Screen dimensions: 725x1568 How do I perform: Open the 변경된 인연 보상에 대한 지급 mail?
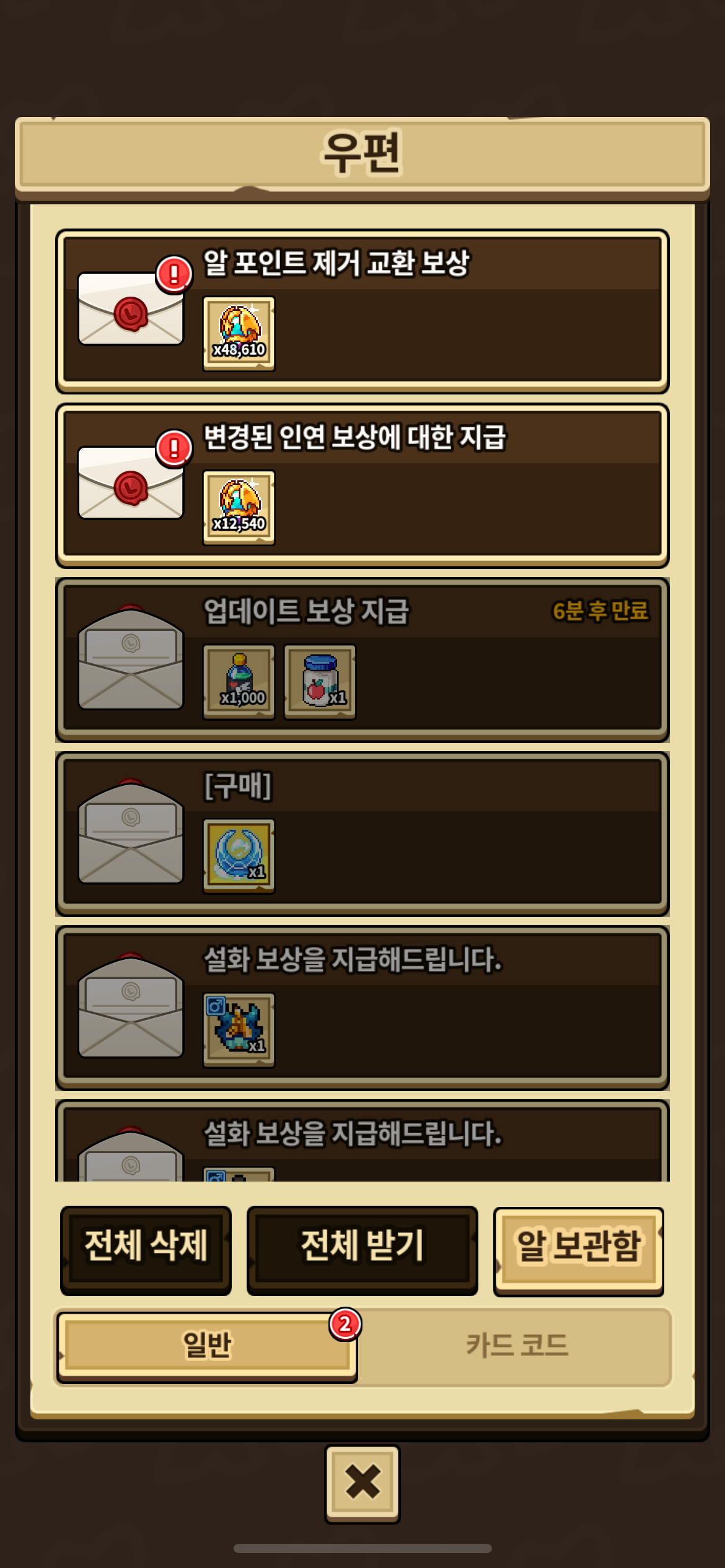click(x=362, y=486)
